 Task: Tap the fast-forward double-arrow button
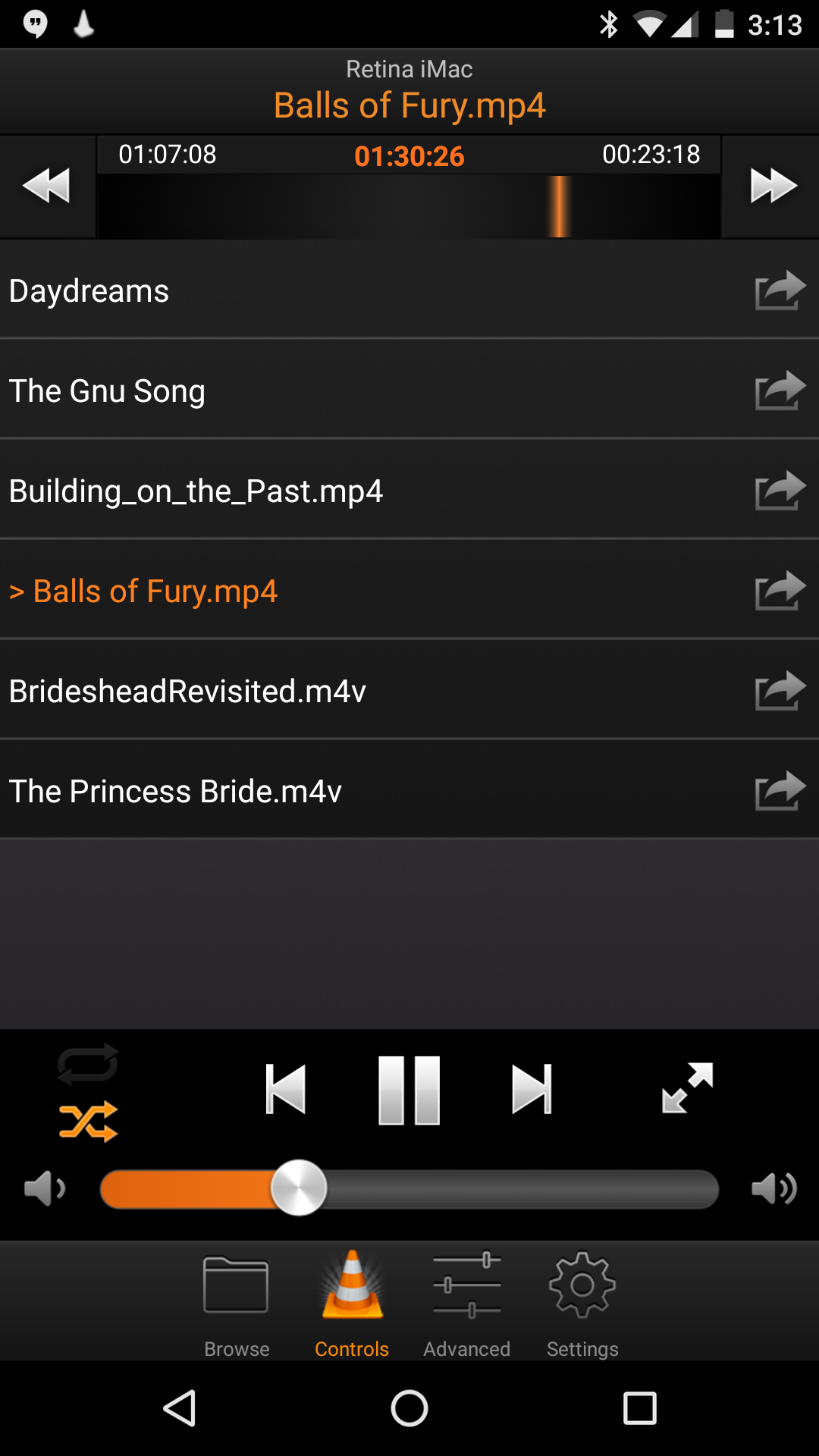[x=772, y=187]
